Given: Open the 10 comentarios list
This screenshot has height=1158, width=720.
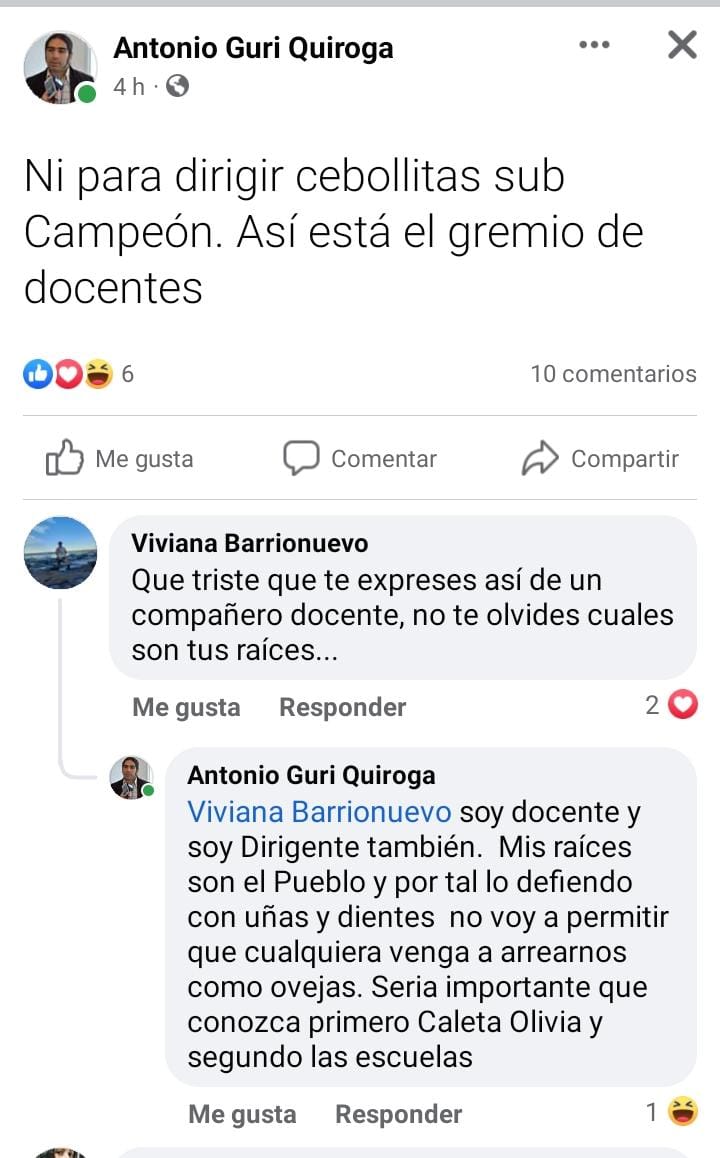Looking at the screenshot, I should (x=612, y=373).
